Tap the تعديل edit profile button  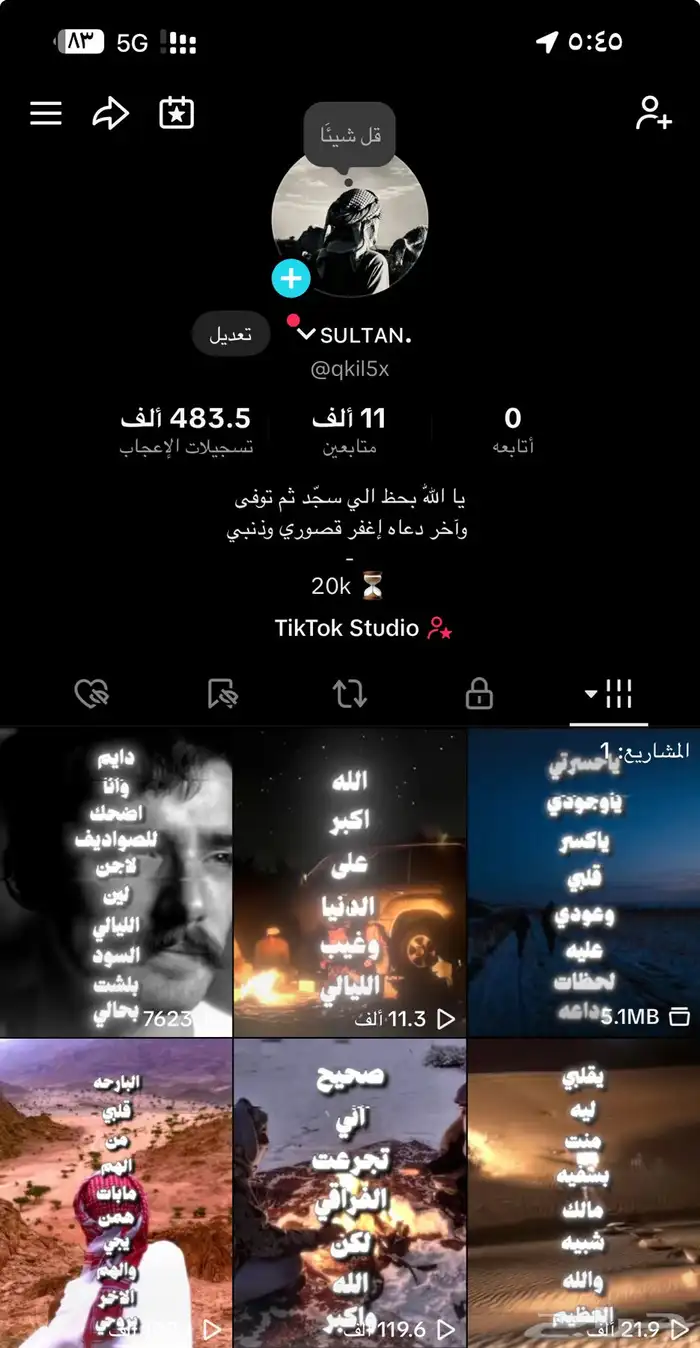point(231,335)
